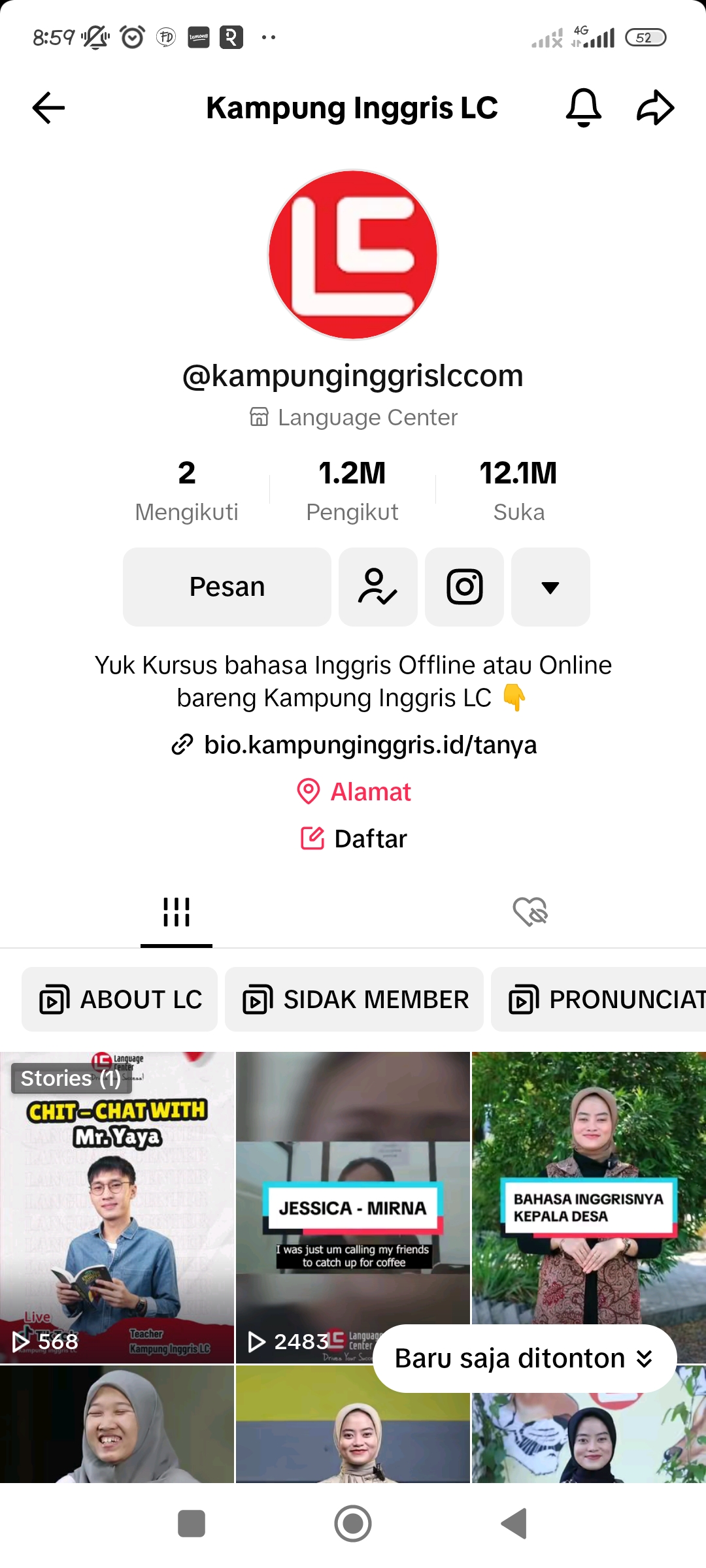Tap the Pesan message button
Screen dimensions: 706x1568
[x=227, y=587]
